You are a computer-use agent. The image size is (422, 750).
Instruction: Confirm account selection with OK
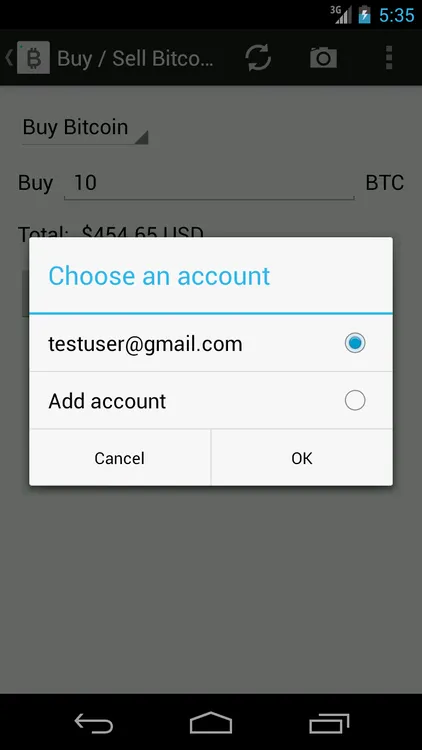point(302,458)
